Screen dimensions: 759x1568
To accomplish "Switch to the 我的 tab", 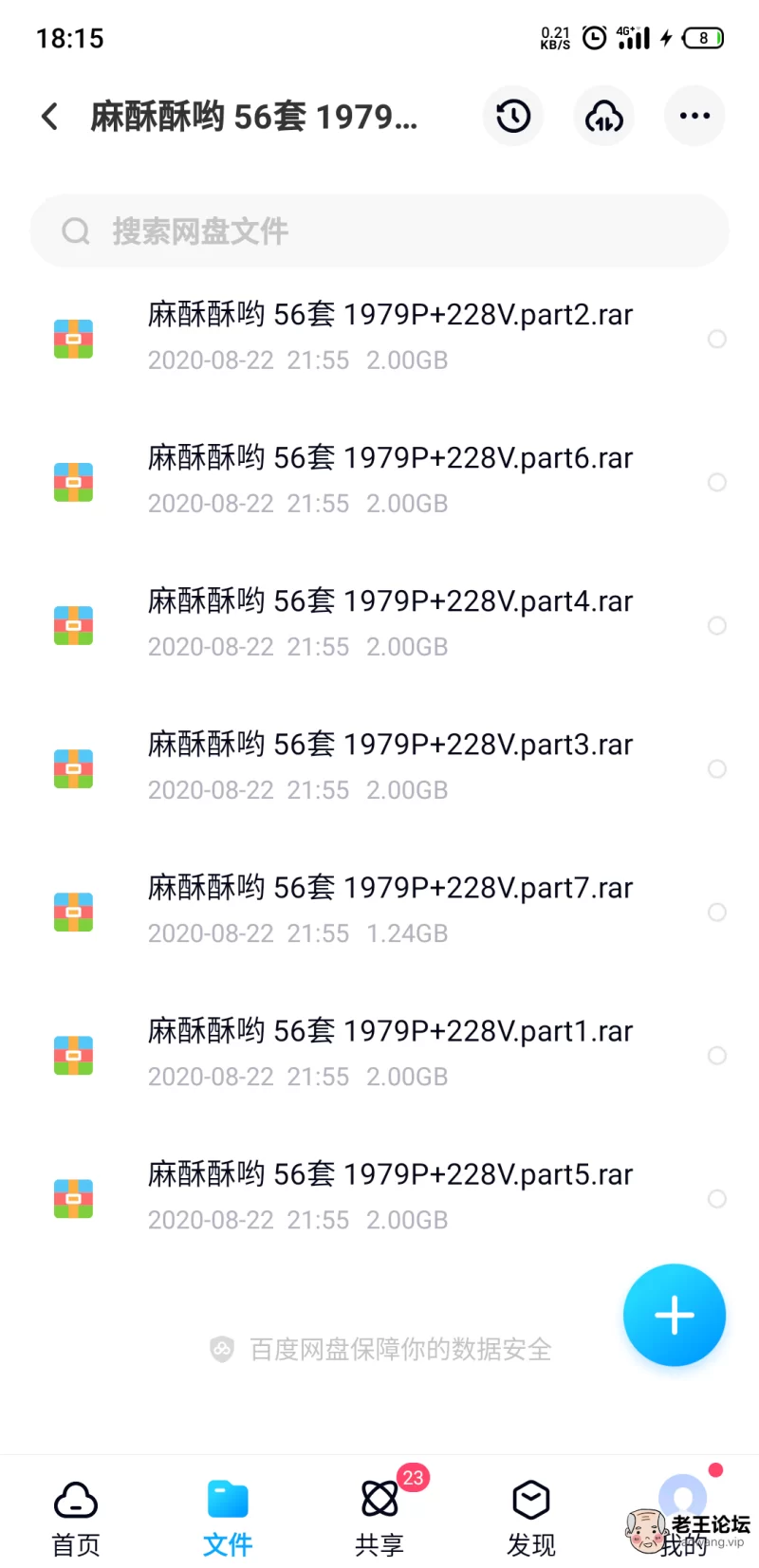I will pyautogui.click(x=683, y=1519).
